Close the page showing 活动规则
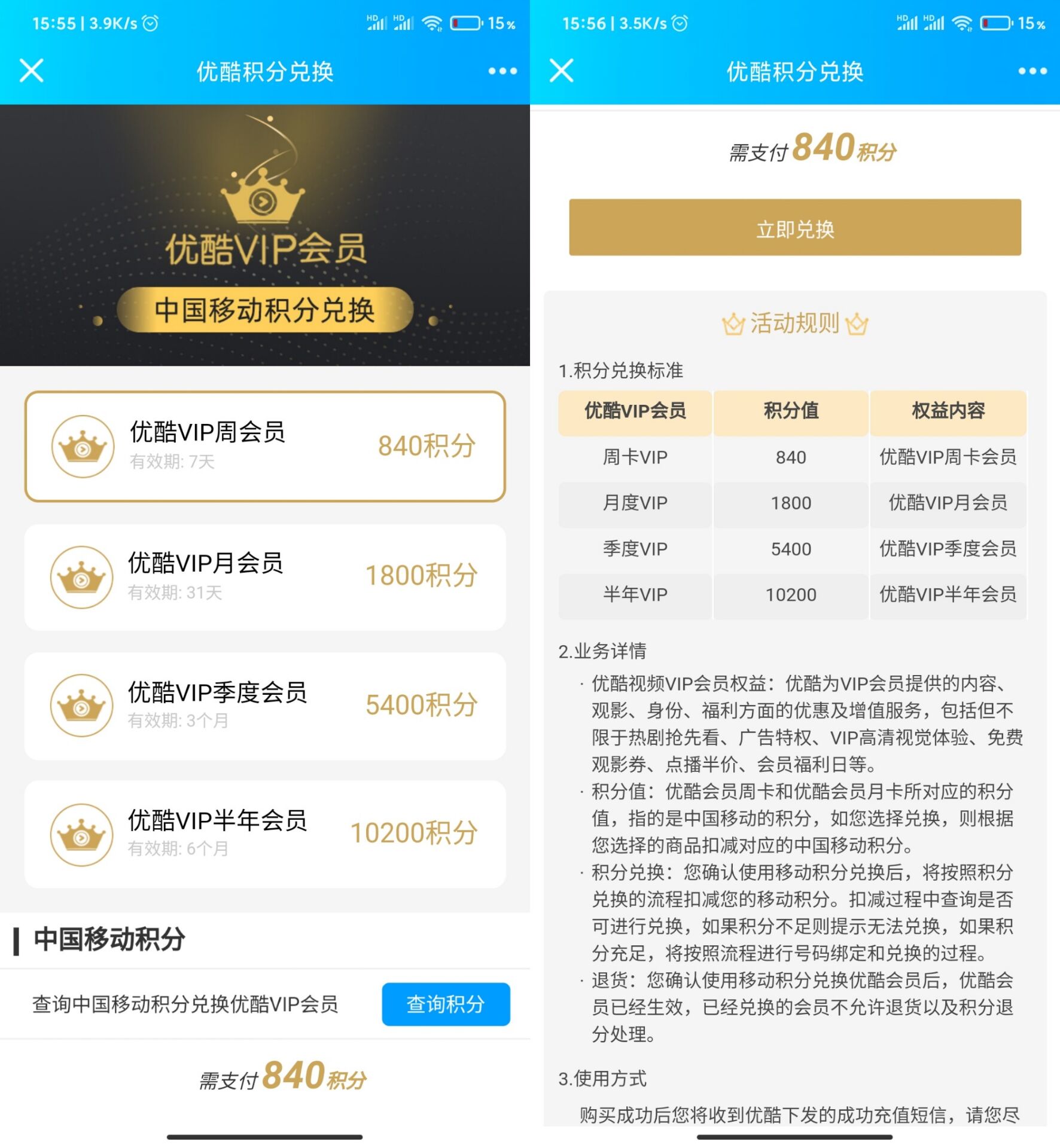Viewport: 1060px width, 1148px height. point(561,71)
